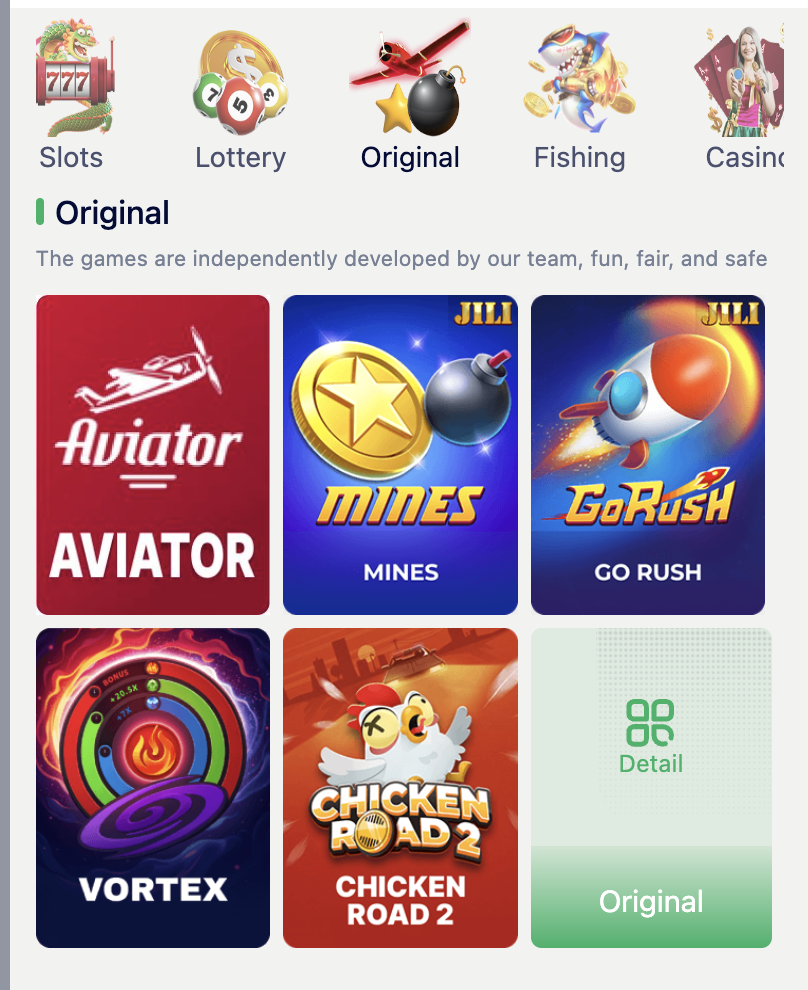Start the Vortex game
Screen dimensions: 808x990
[153, 787]
